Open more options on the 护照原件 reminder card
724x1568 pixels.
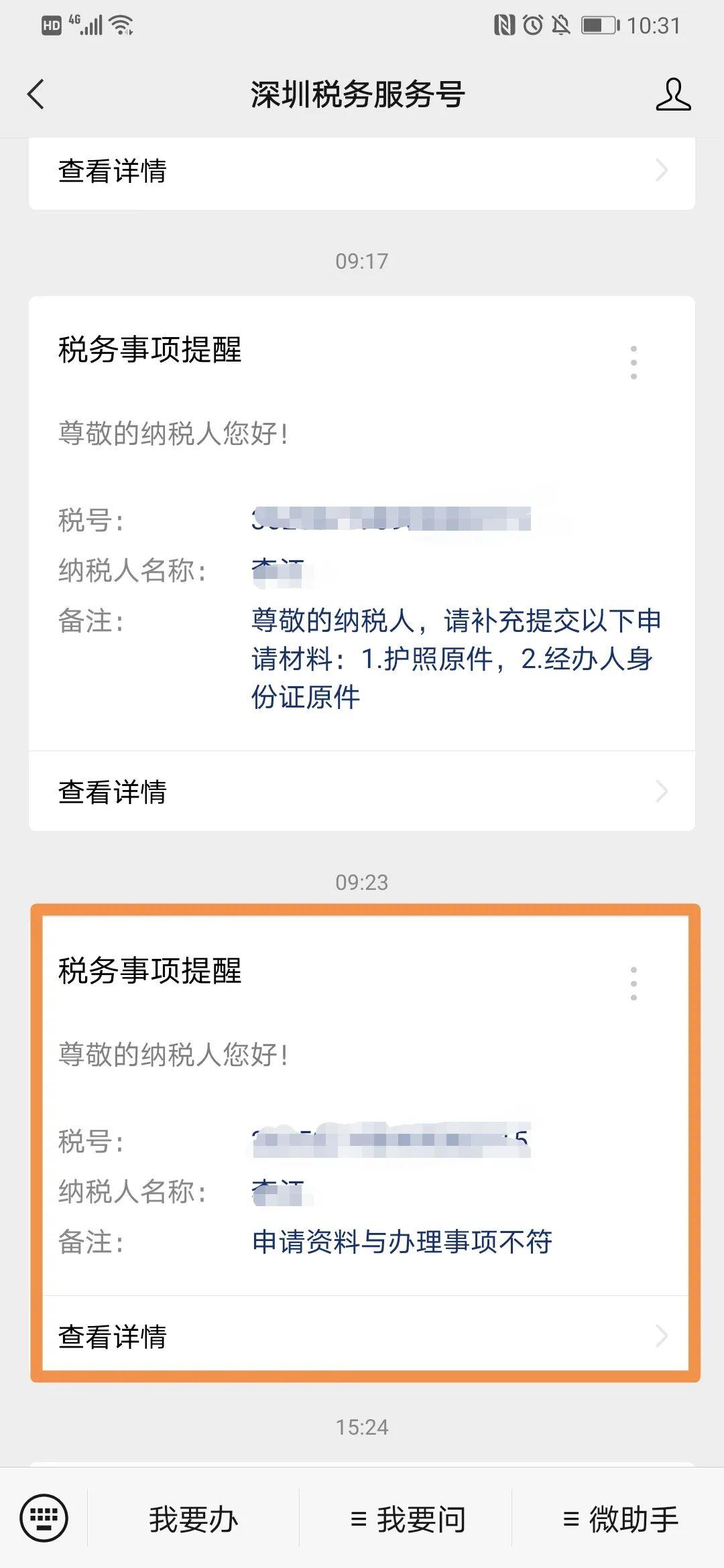tap(633, 363)
